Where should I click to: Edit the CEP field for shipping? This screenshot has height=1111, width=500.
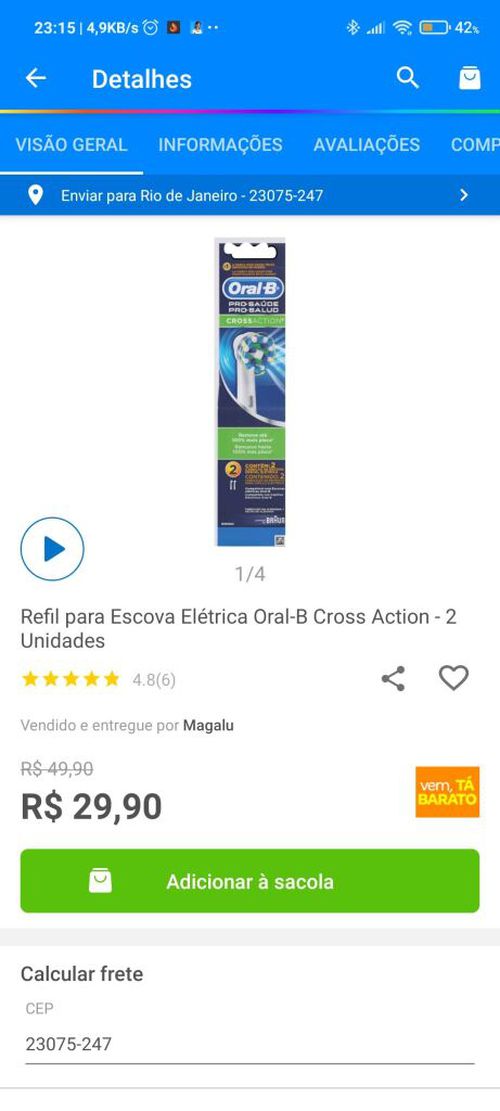pyautogui.click(x=250, y=1044)
